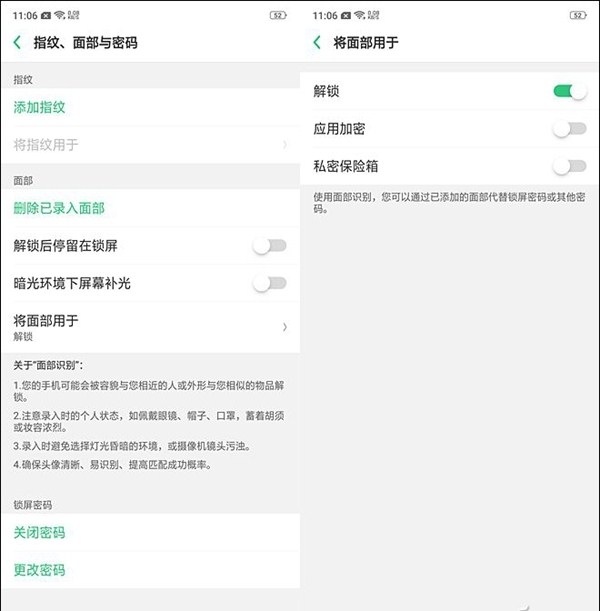This screenshot has height=611, width=600.
Task: Enable 应用加密 toggle
Action: [569, 129]
